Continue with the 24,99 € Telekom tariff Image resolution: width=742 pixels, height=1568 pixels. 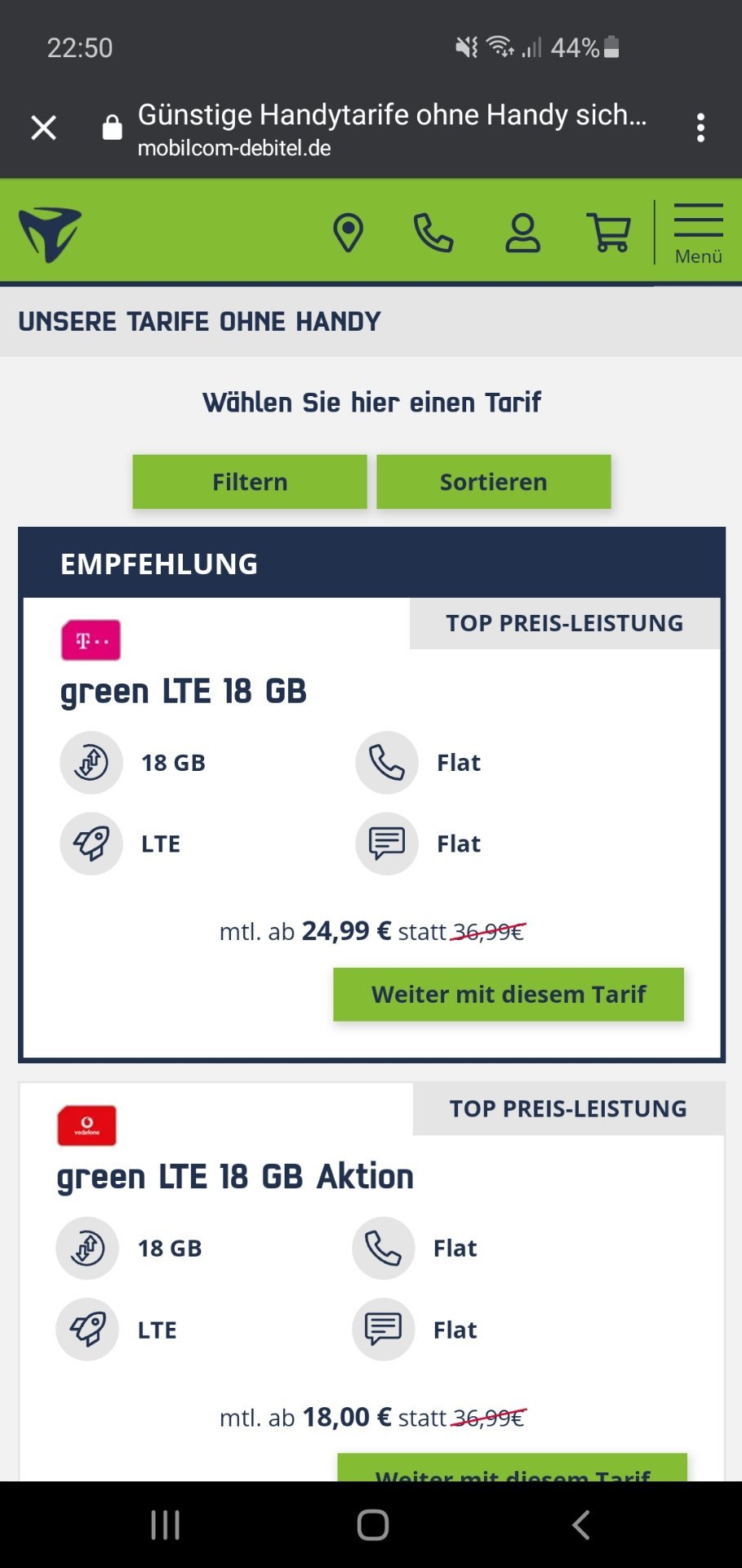(509, 994)
